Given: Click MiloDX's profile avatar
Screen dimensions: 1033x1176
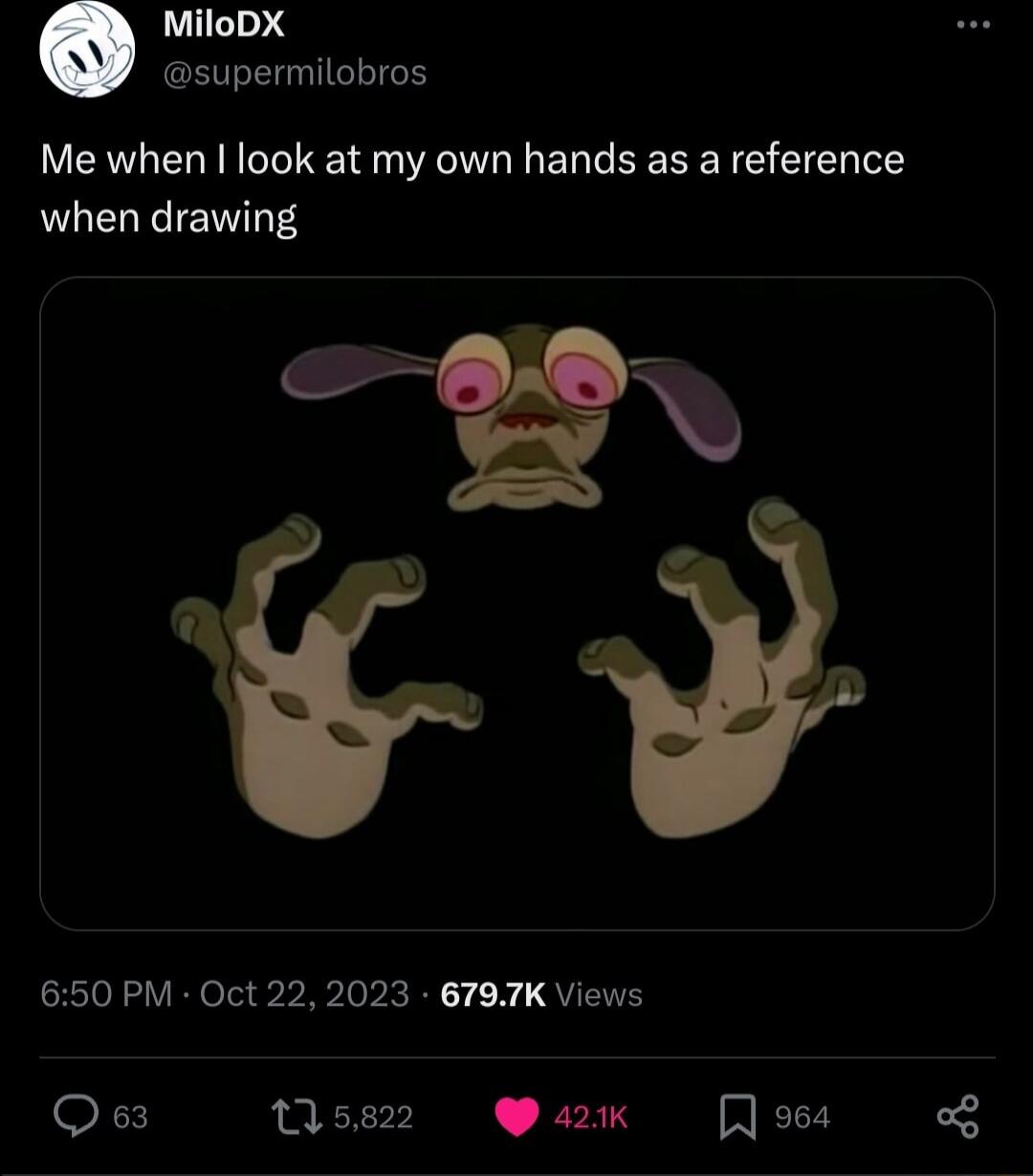Looking at the screenshot, I should pos(89,50).
